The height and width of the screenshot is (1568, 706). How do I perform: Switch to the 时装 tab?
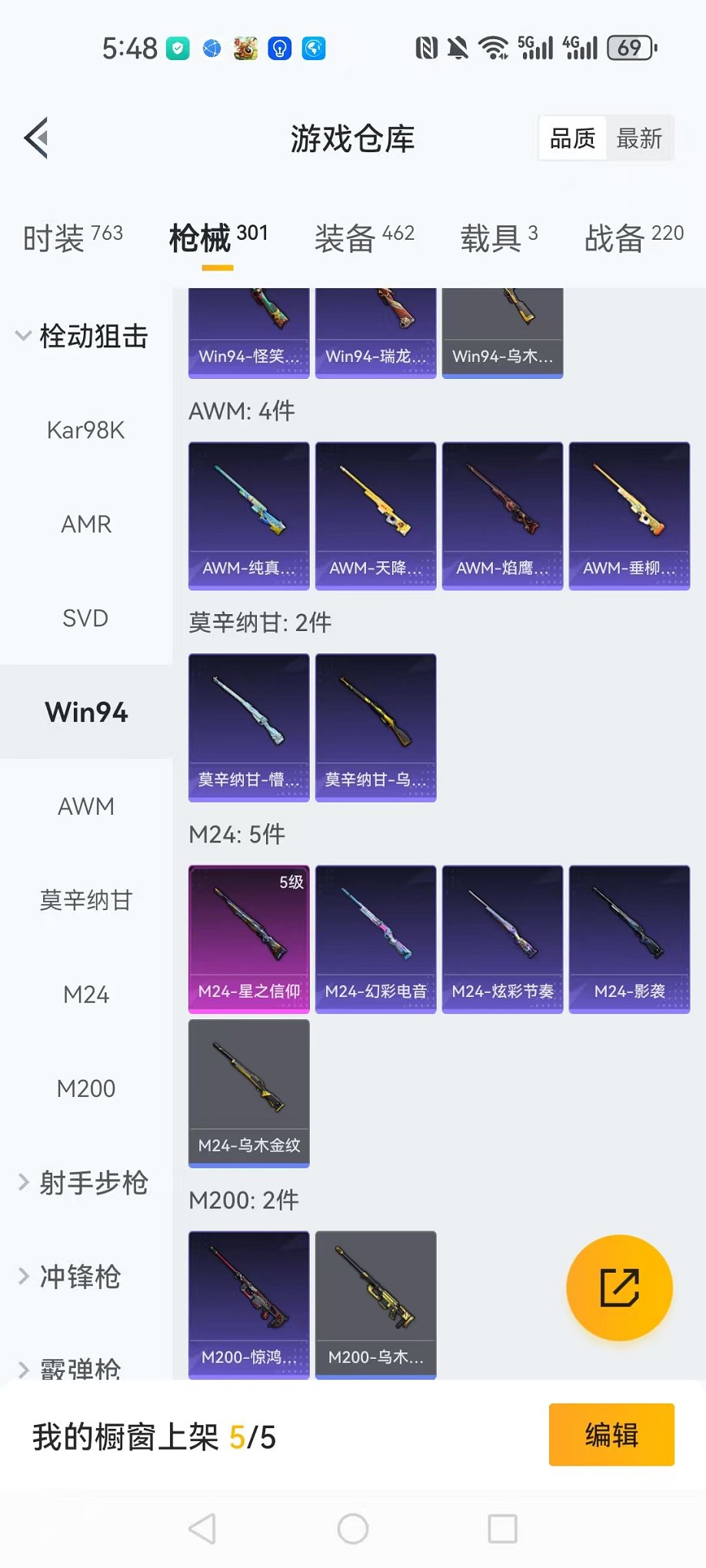coord(72,238)
